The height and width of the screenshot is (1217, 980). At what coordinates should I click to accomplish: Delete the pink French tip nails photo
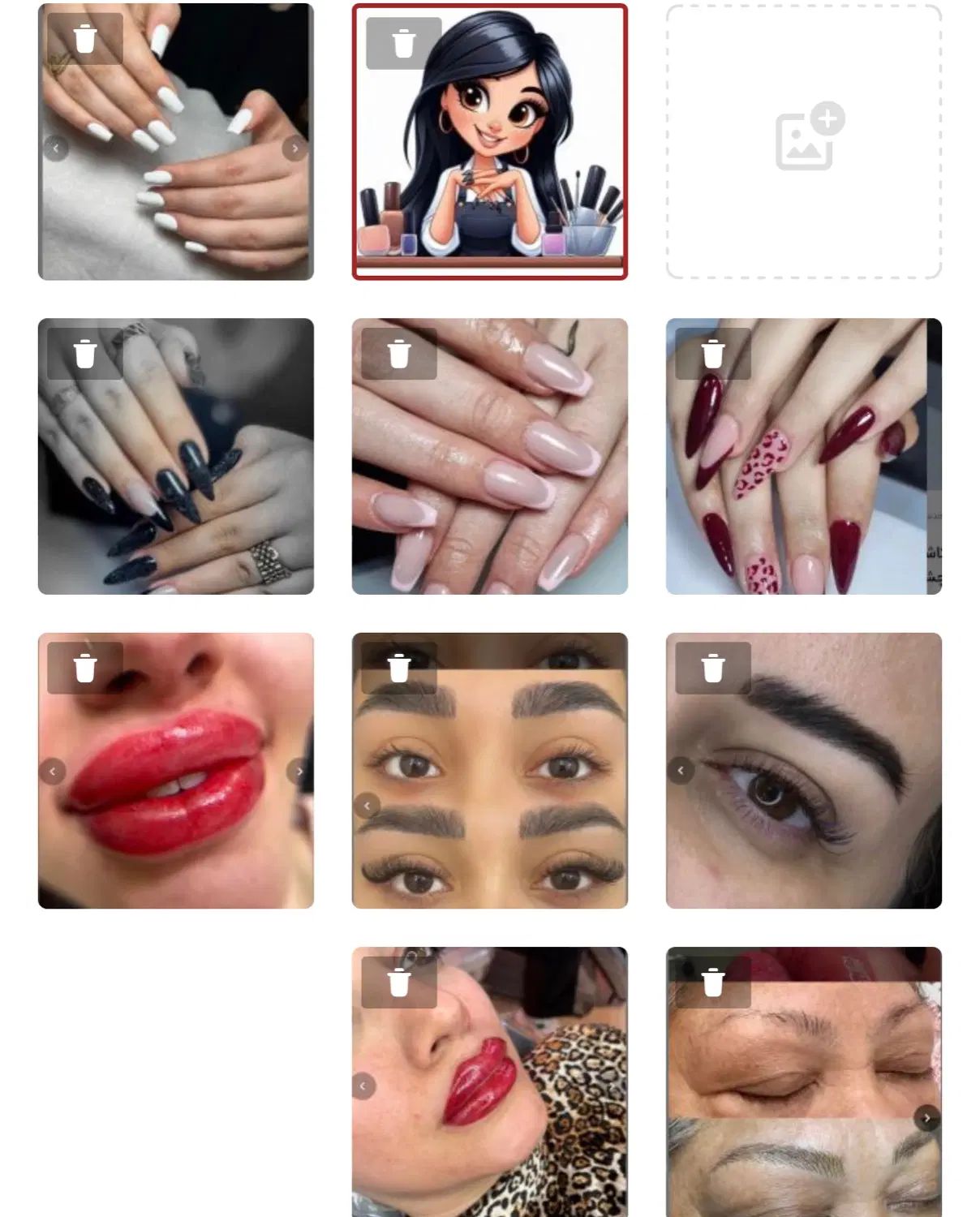pos(398,354)
